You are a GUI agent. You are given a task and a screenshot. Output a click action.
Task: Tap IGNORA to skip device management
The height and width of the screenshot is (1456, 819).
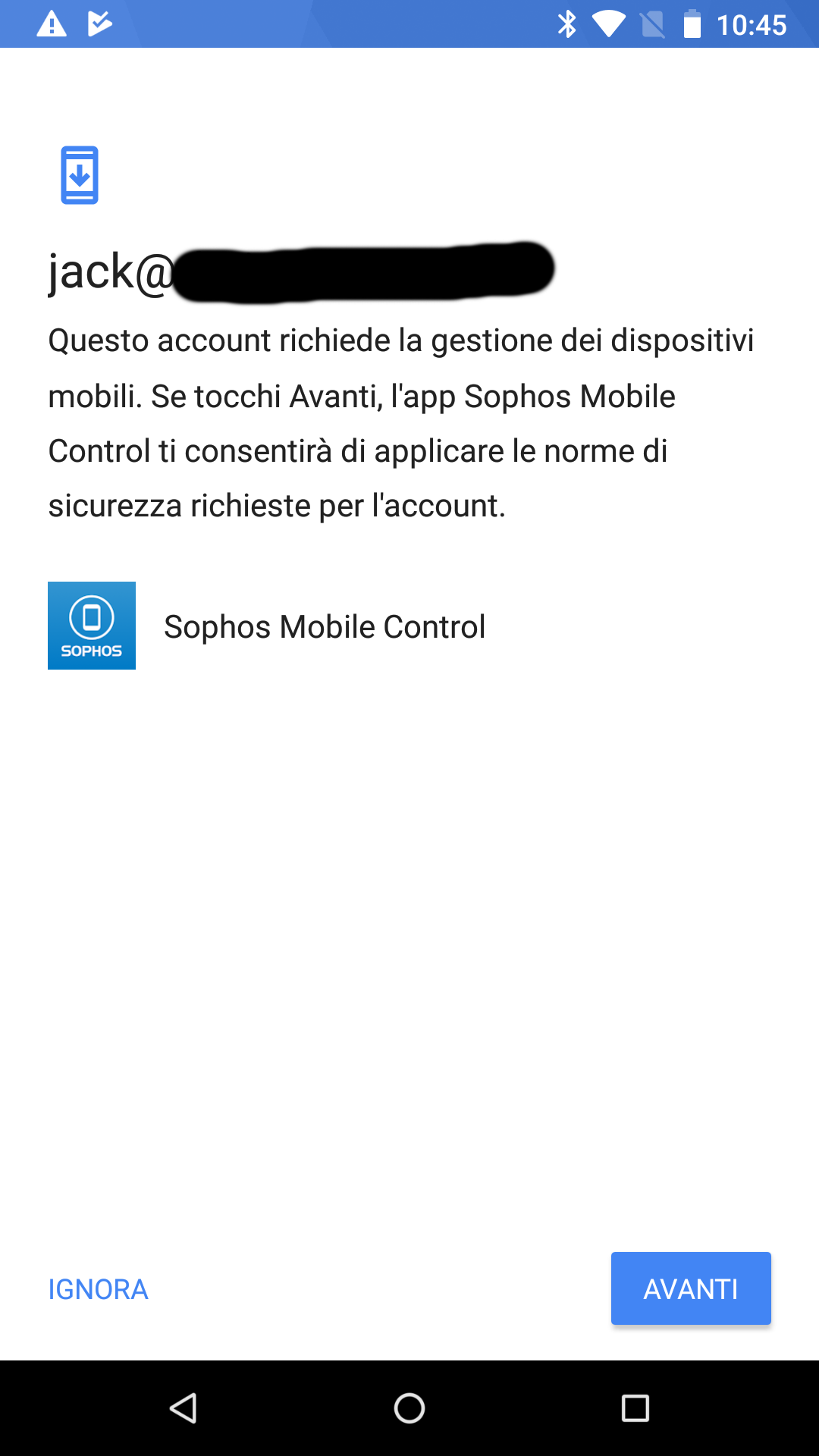pyautogui.click(x=98, y=1289)
